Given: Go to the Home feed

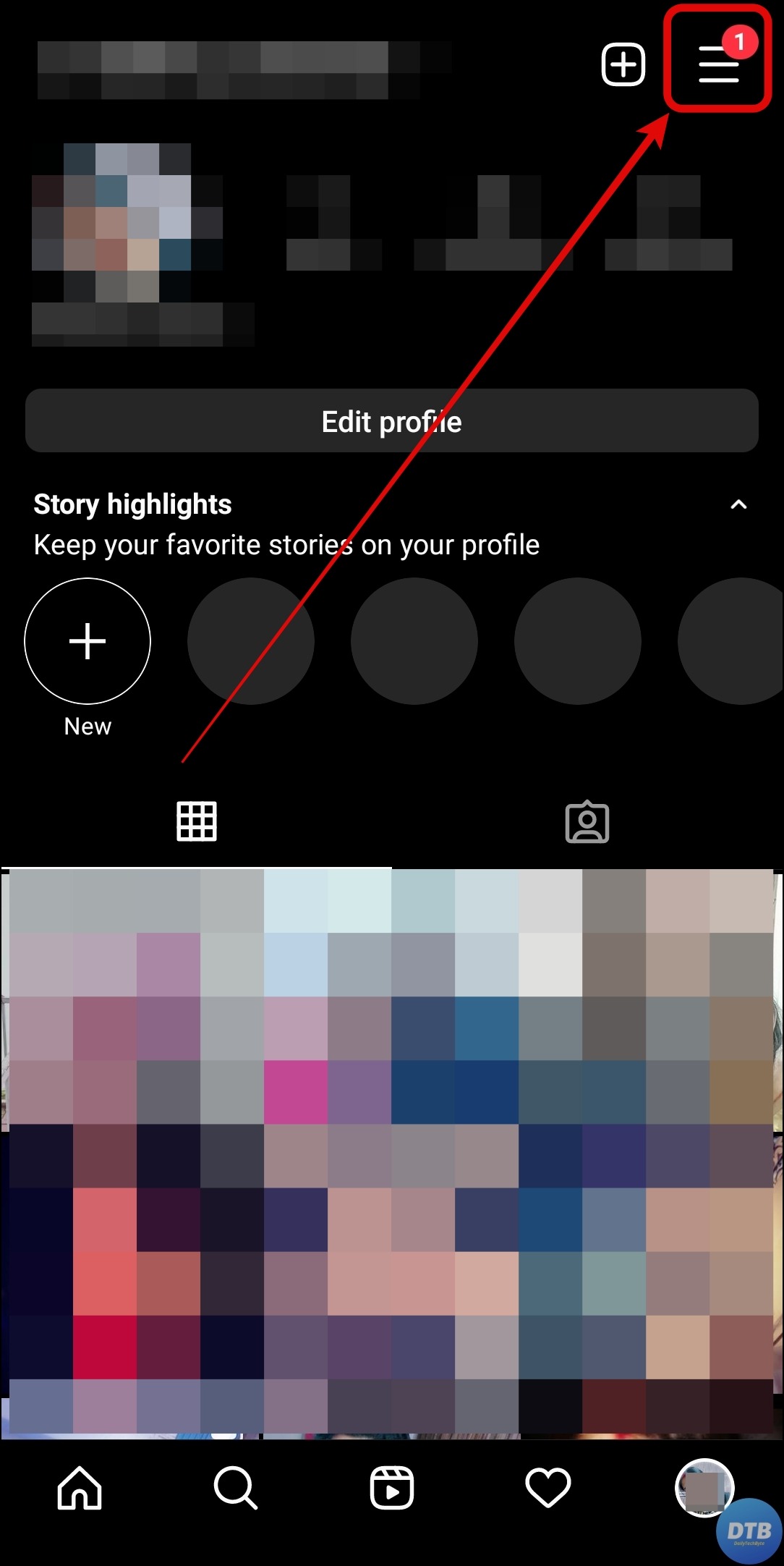Looking at the screenshot, I should point(80,1488).
